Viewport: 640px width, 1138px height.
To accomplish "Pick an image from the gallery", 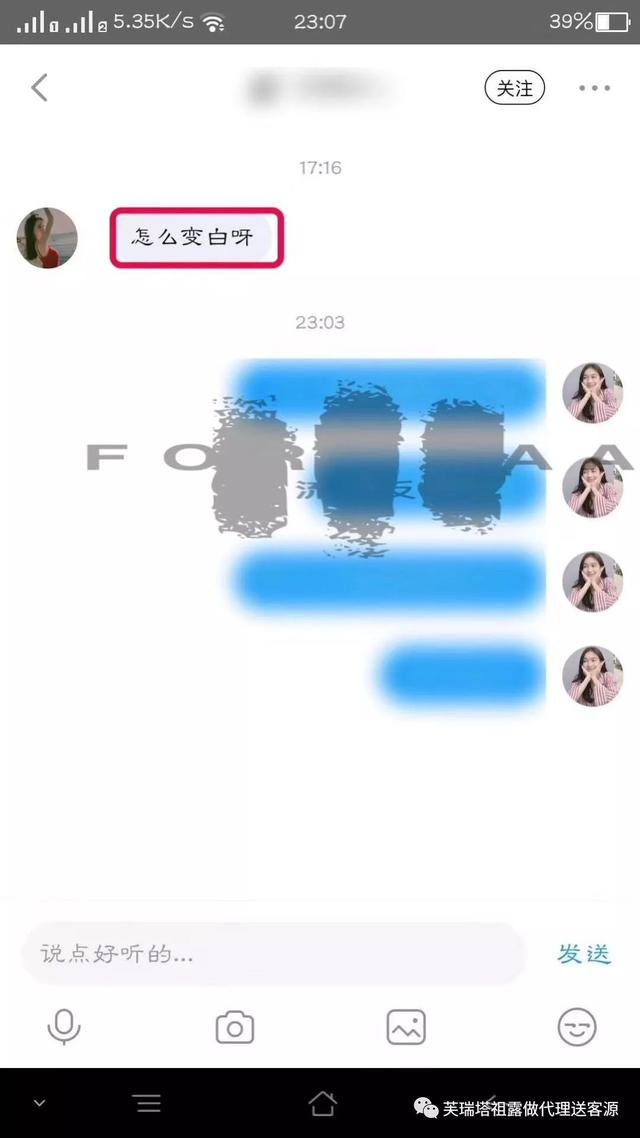I will point(406,1027).
